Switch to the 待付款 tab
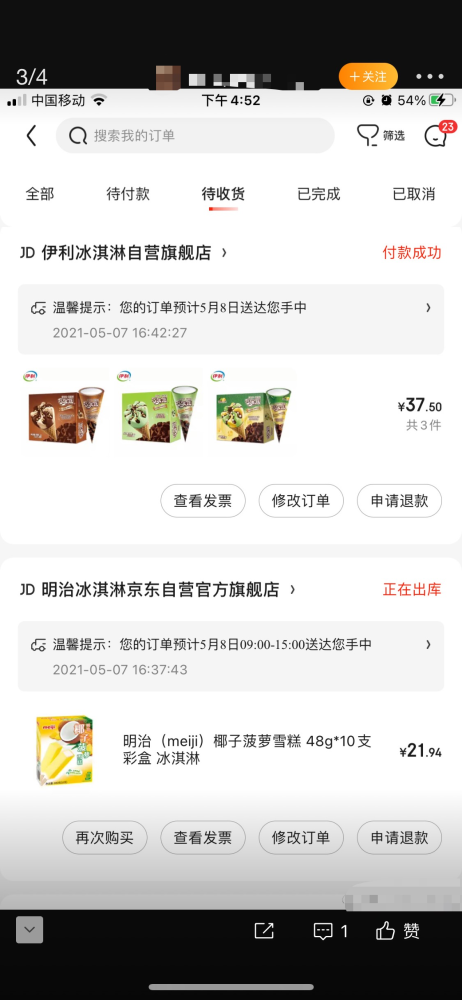Screen dimensions: 462x1000 (x=128, y=194)
